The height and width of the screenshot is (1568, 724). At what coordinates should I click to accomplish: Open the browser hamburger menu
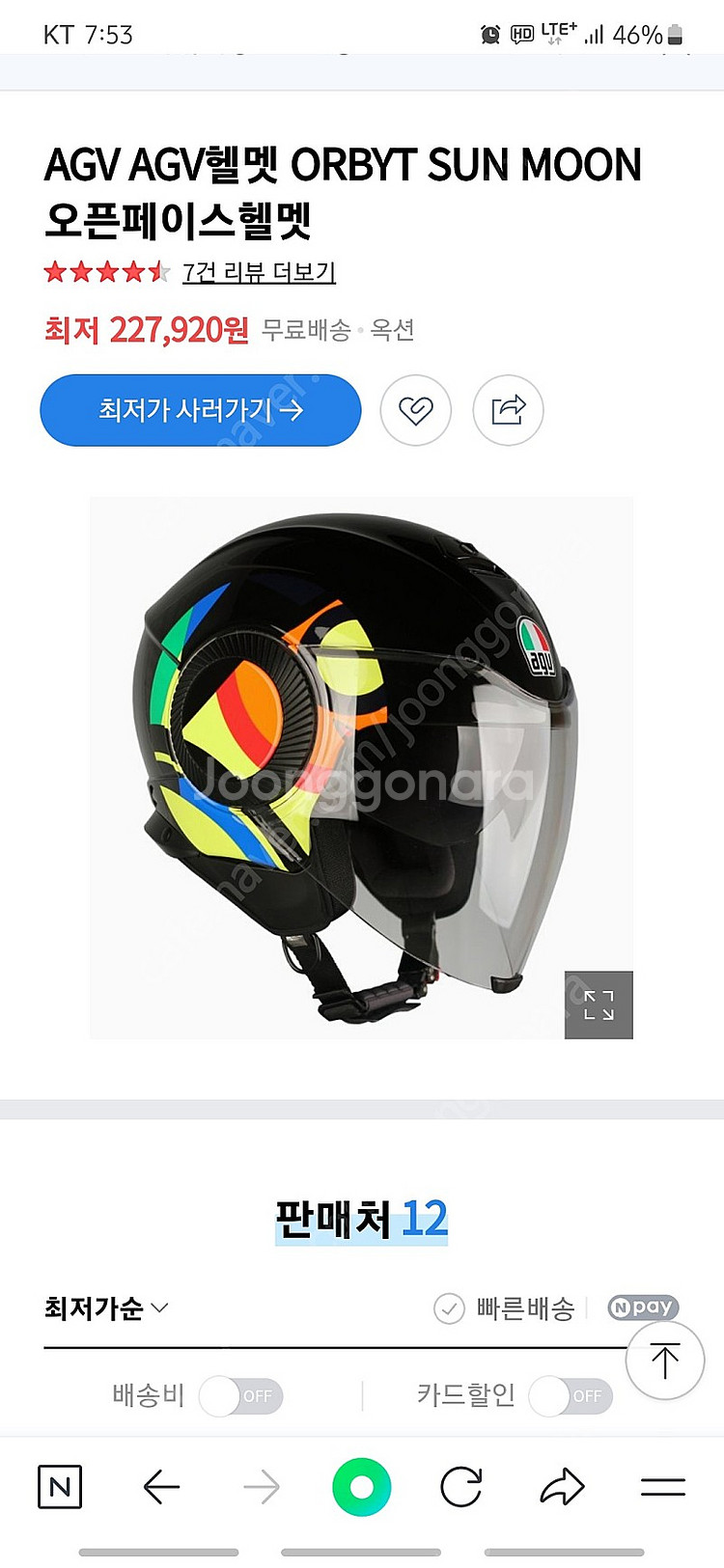tap(663, 1486)
